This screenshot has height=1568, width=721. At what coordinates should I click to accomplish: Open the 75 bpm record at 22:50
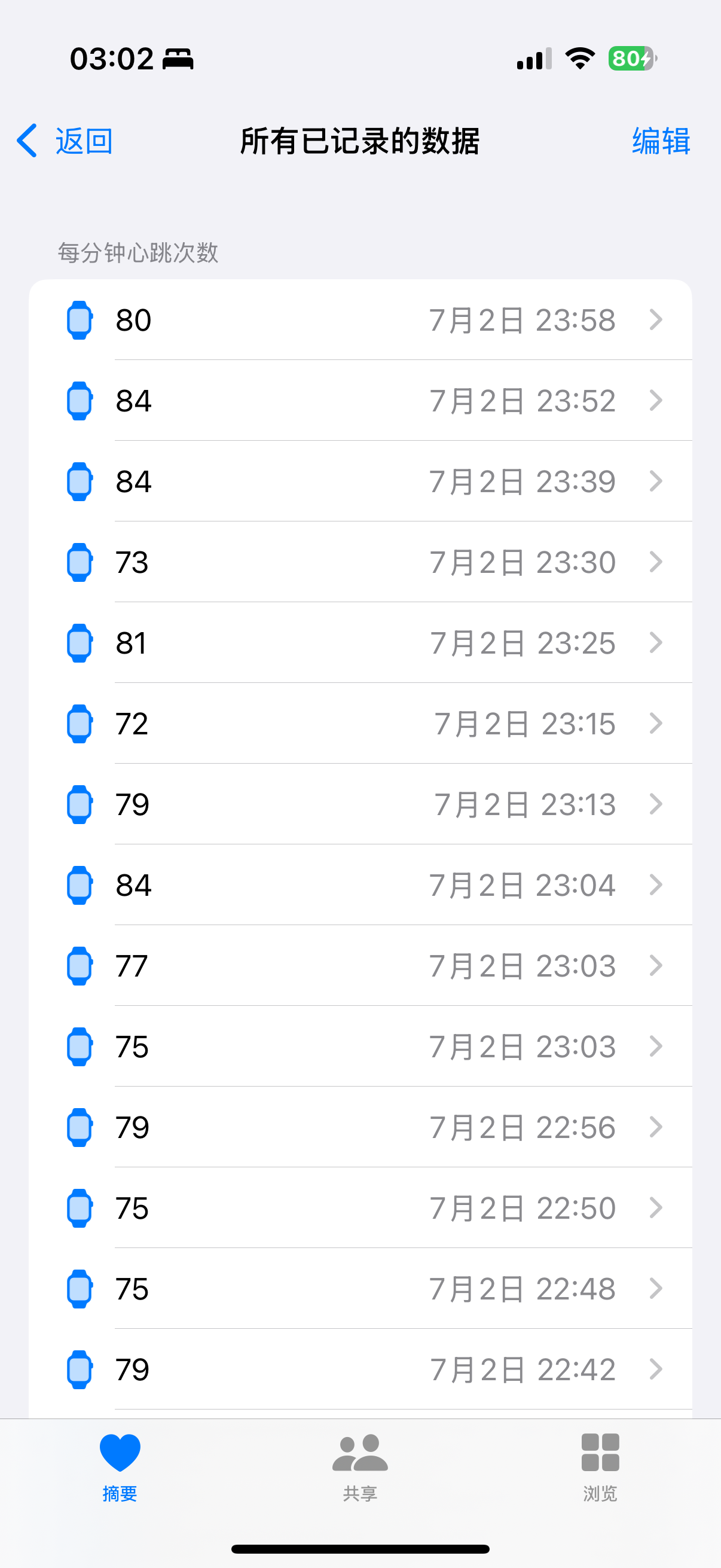click(x=360, y=1208)
